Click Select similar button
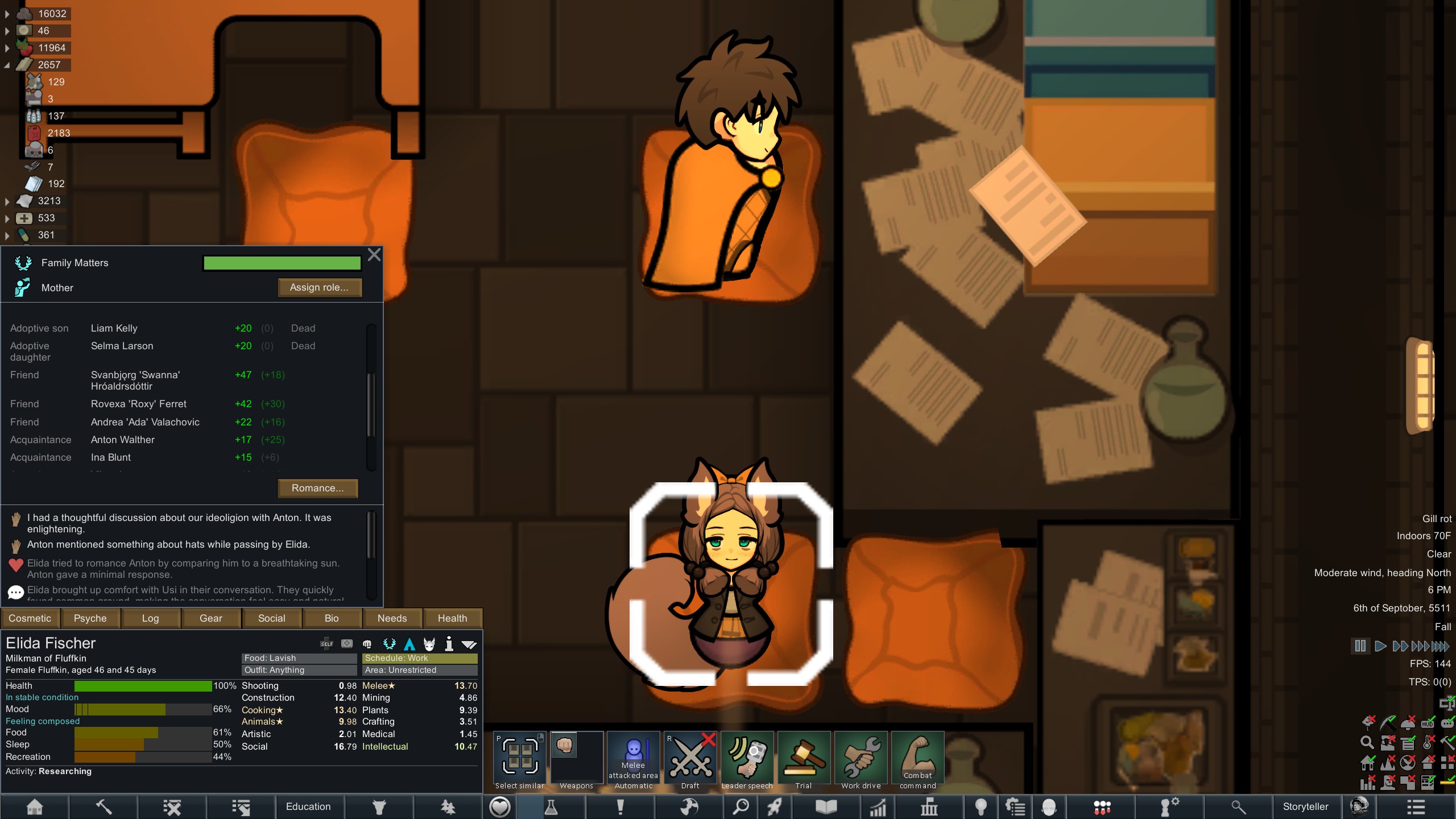 (x=520, y=760)
